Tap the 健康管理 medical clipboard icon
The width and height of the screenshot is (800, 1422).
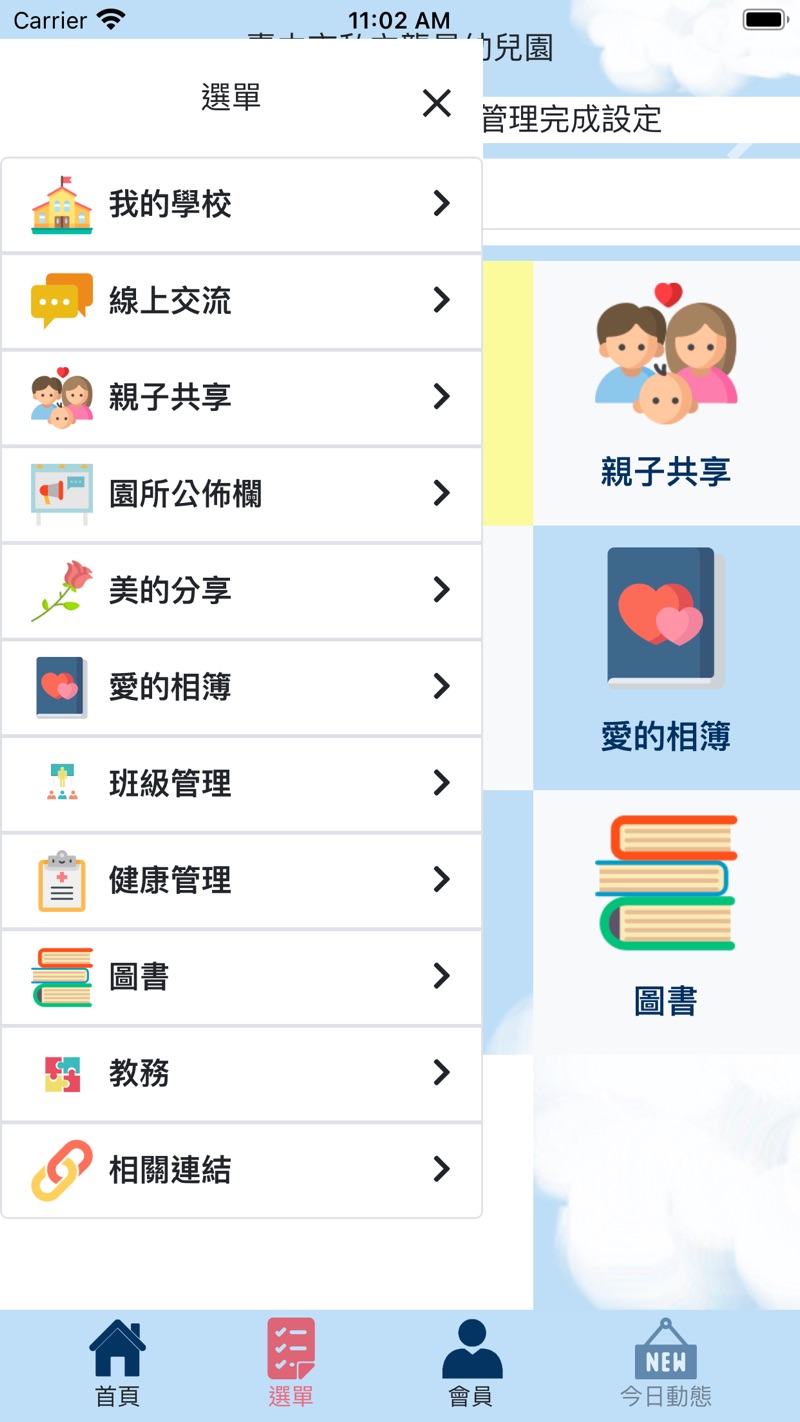(61, 880)
